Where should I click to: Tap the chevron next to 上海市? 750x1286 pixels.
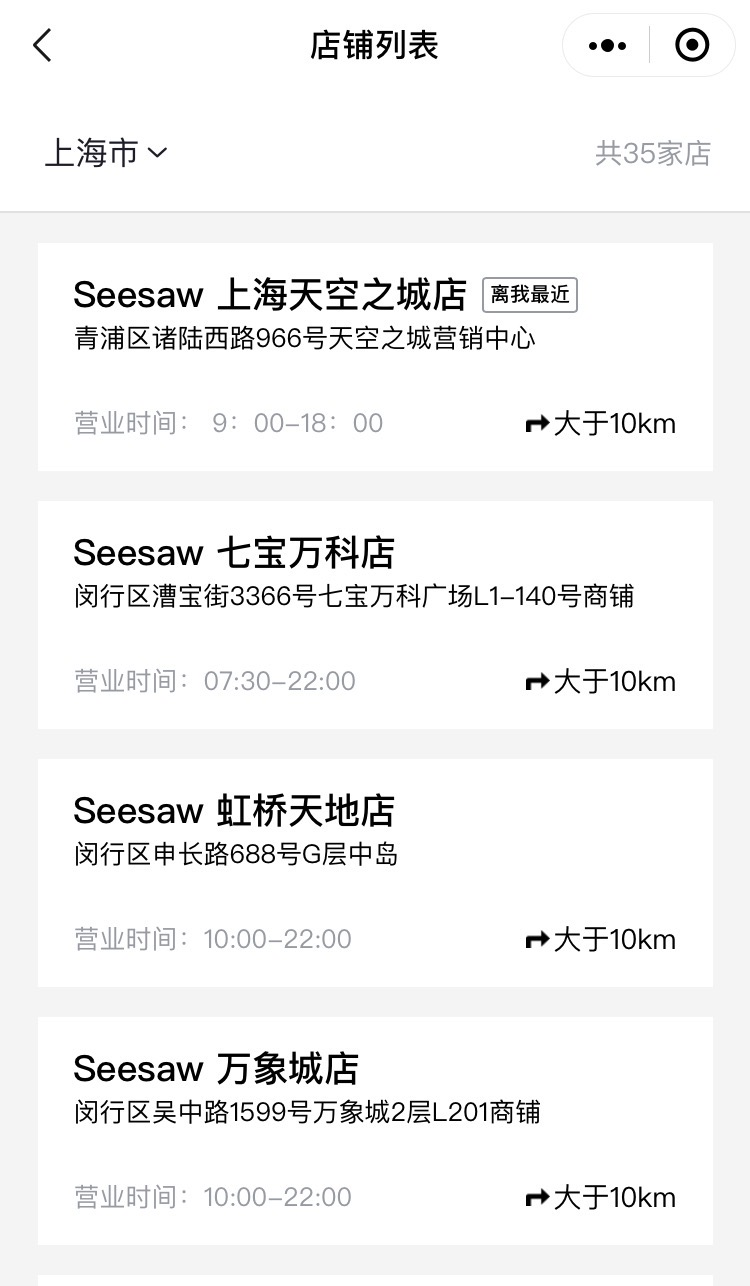158,154
